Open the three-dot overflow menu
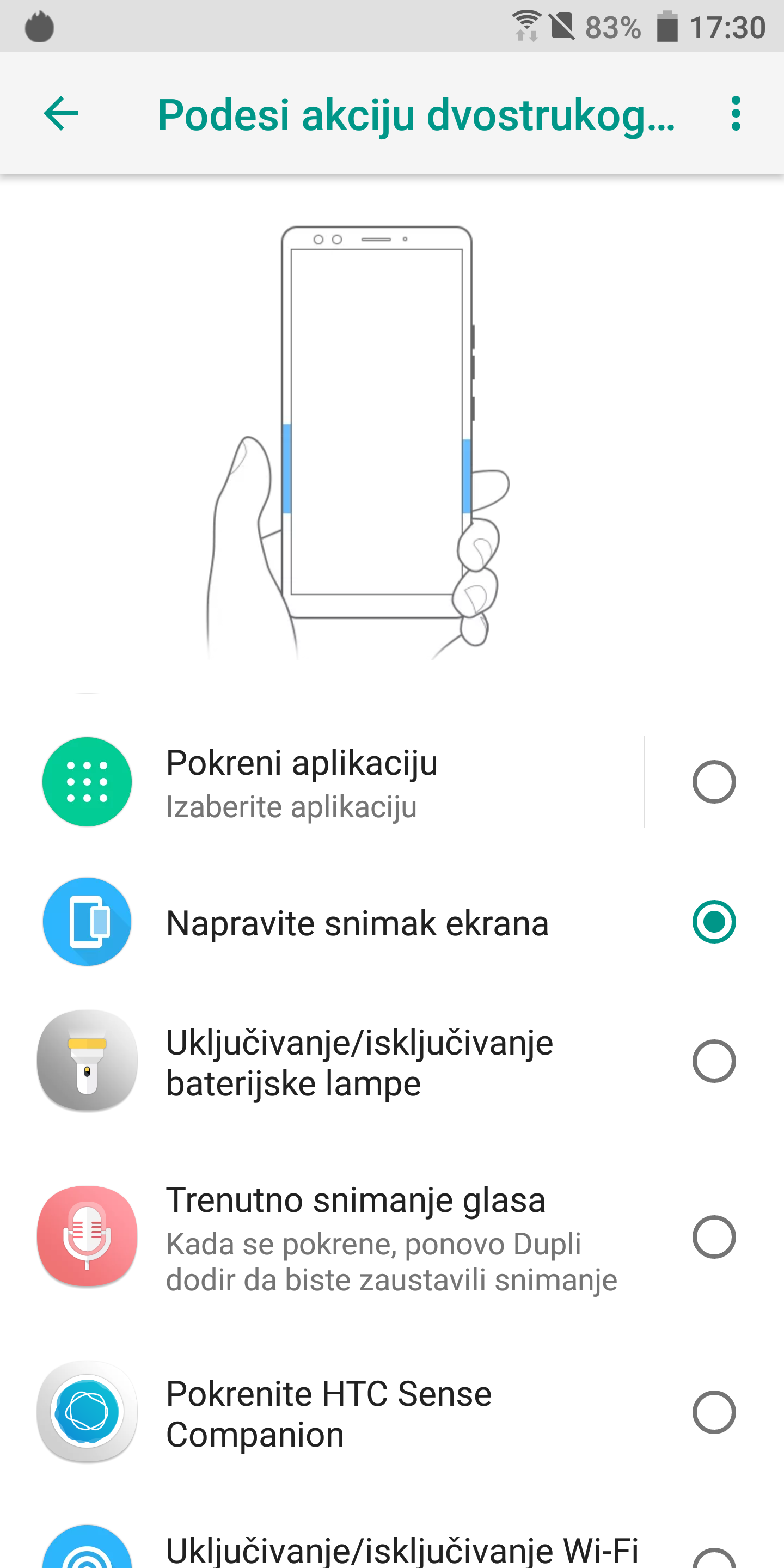 point(736,113)
